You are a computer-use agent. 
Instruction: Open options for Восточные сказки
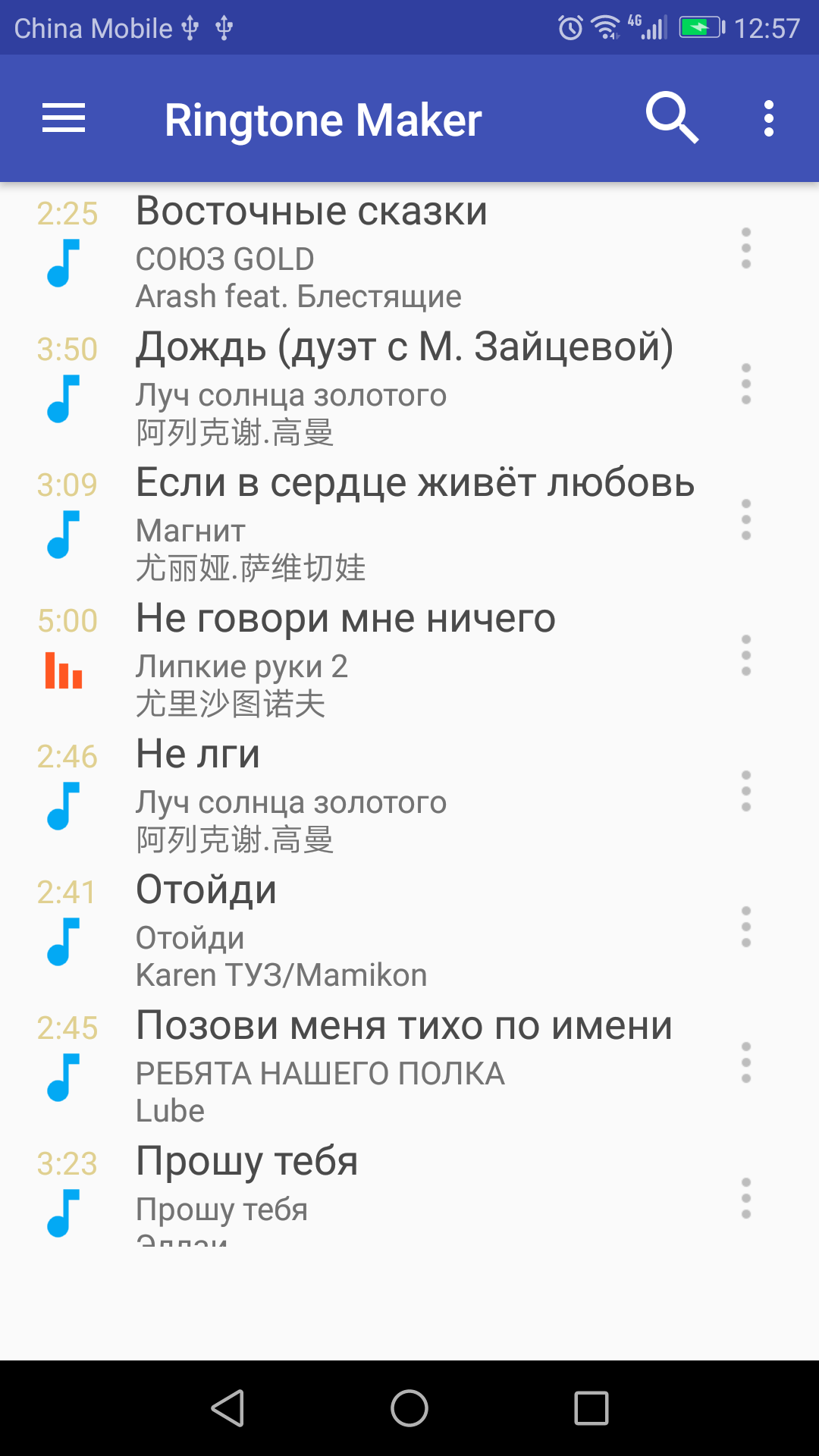[746, 248]
